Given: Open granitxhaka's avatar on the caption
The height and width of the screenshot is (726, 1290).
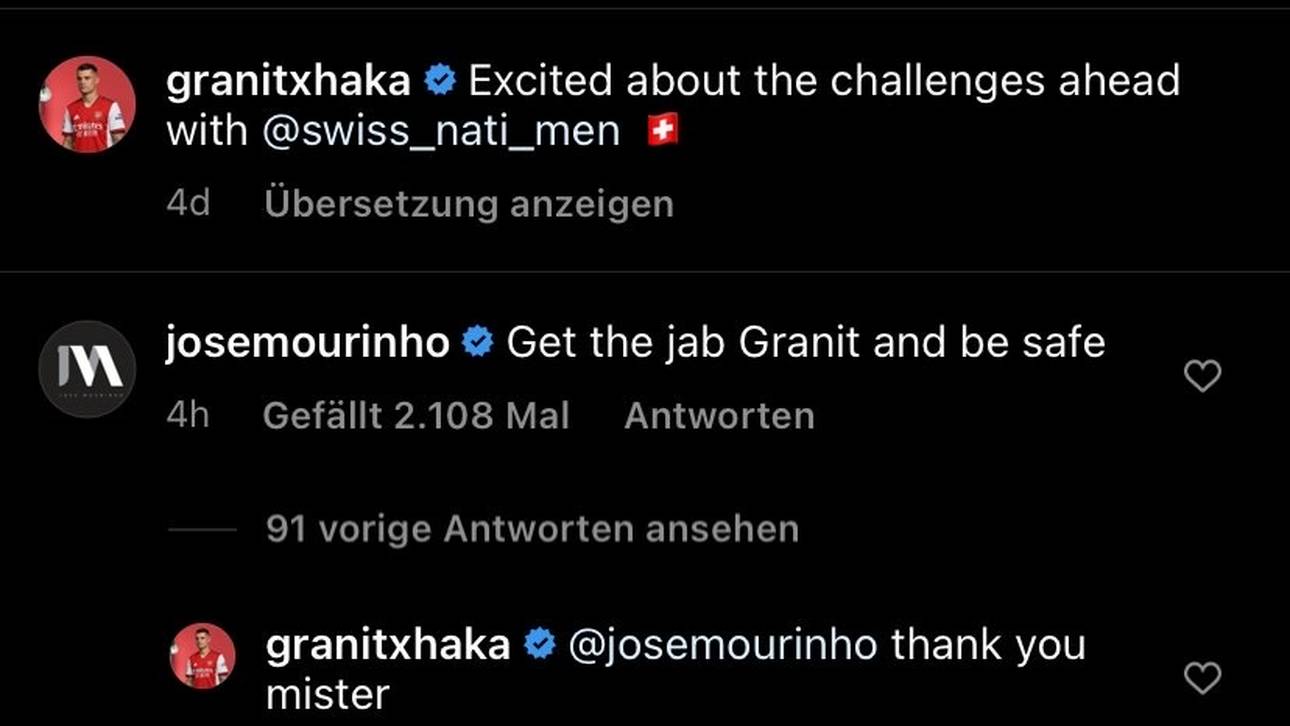Looking at the screenshot, I should point(87,104).
